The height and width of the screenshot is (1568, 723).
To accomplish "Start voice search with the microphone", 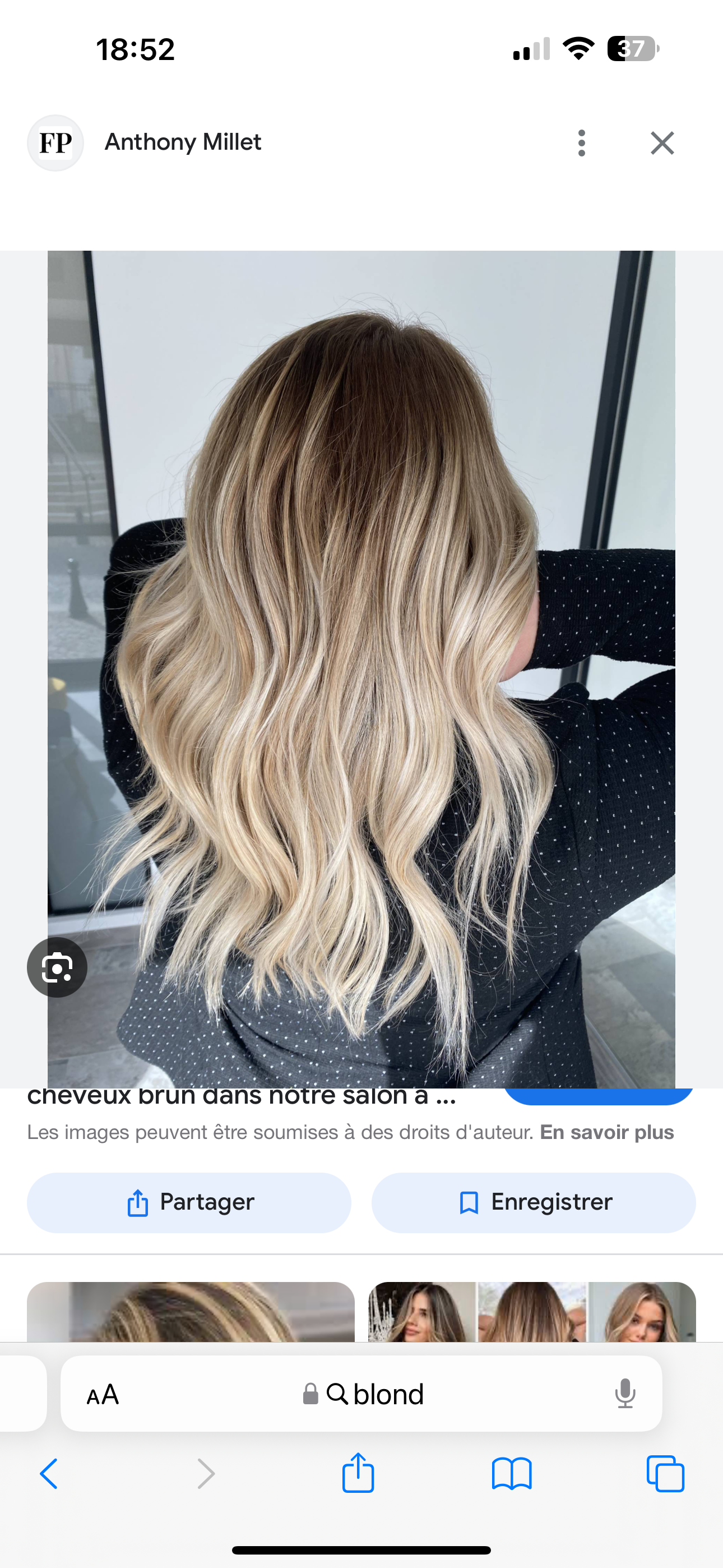I will [x=625, y=1394].
